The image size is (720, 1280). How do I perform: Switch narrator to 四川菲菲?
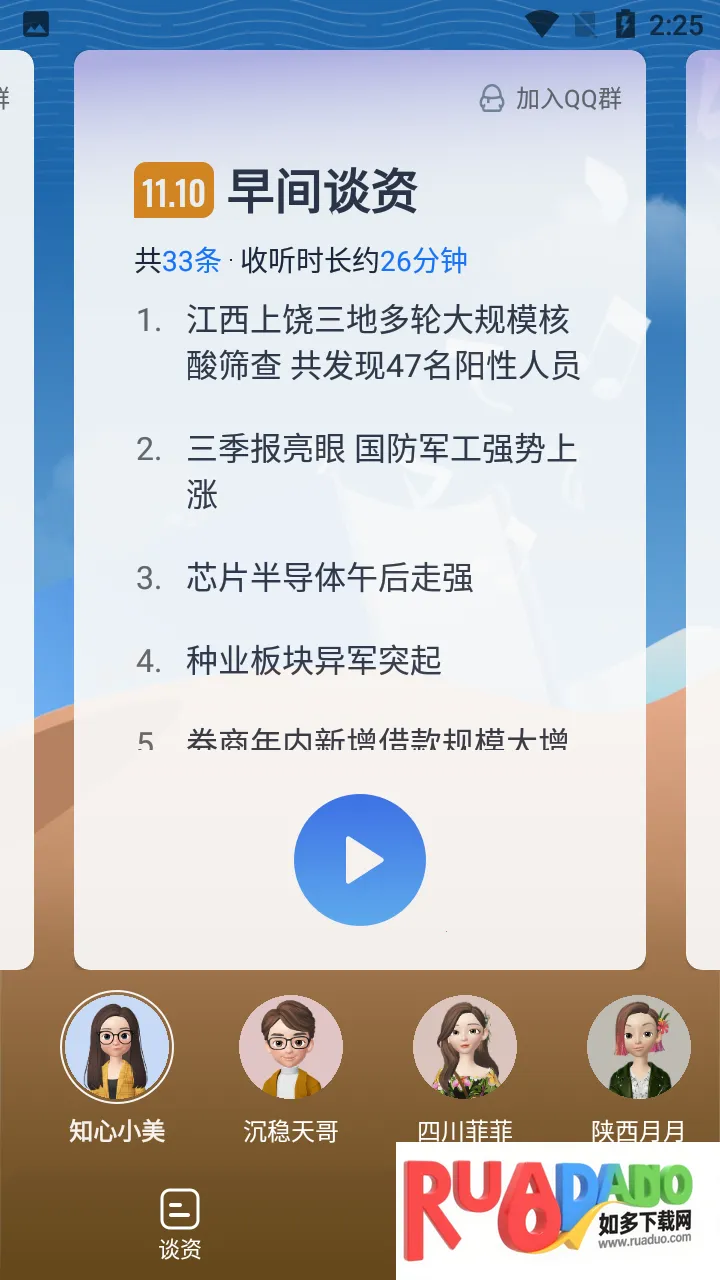point(465,1047)
